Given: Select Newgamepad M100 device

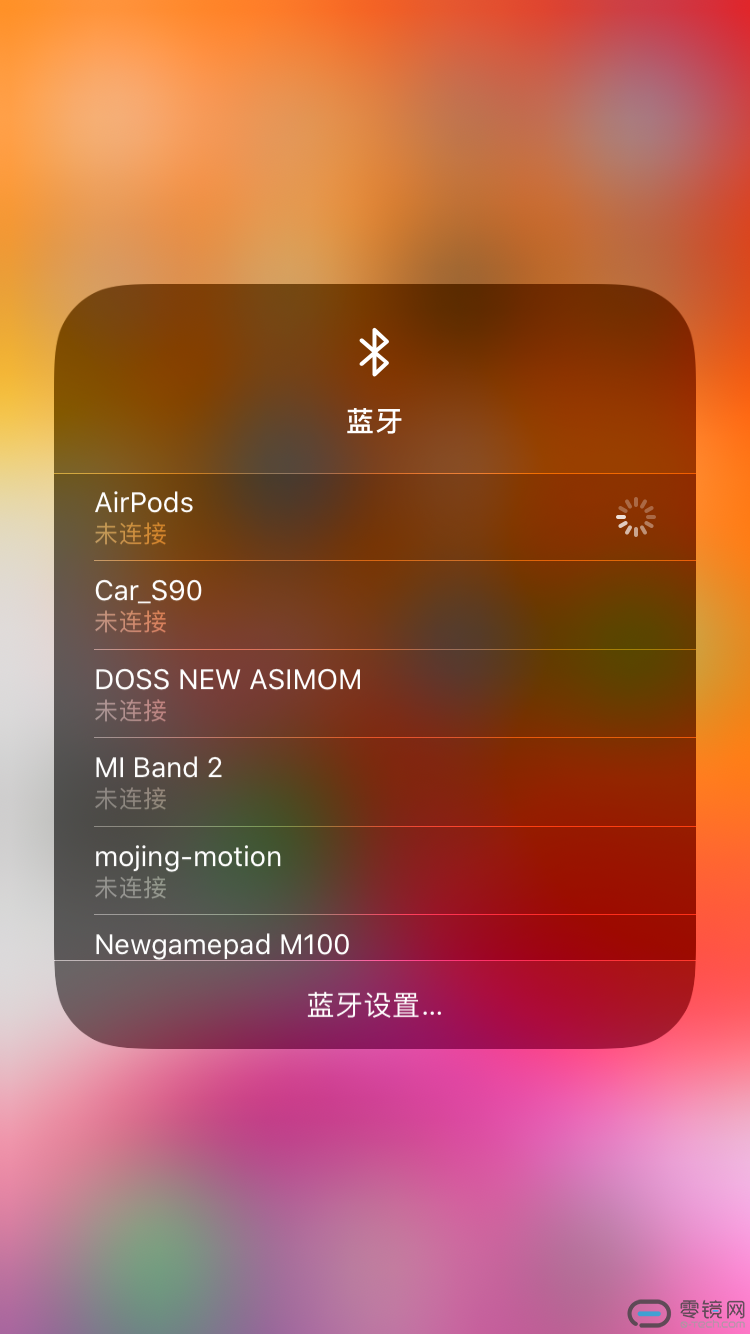Looking at the screenshot, I should pos(375,938).
